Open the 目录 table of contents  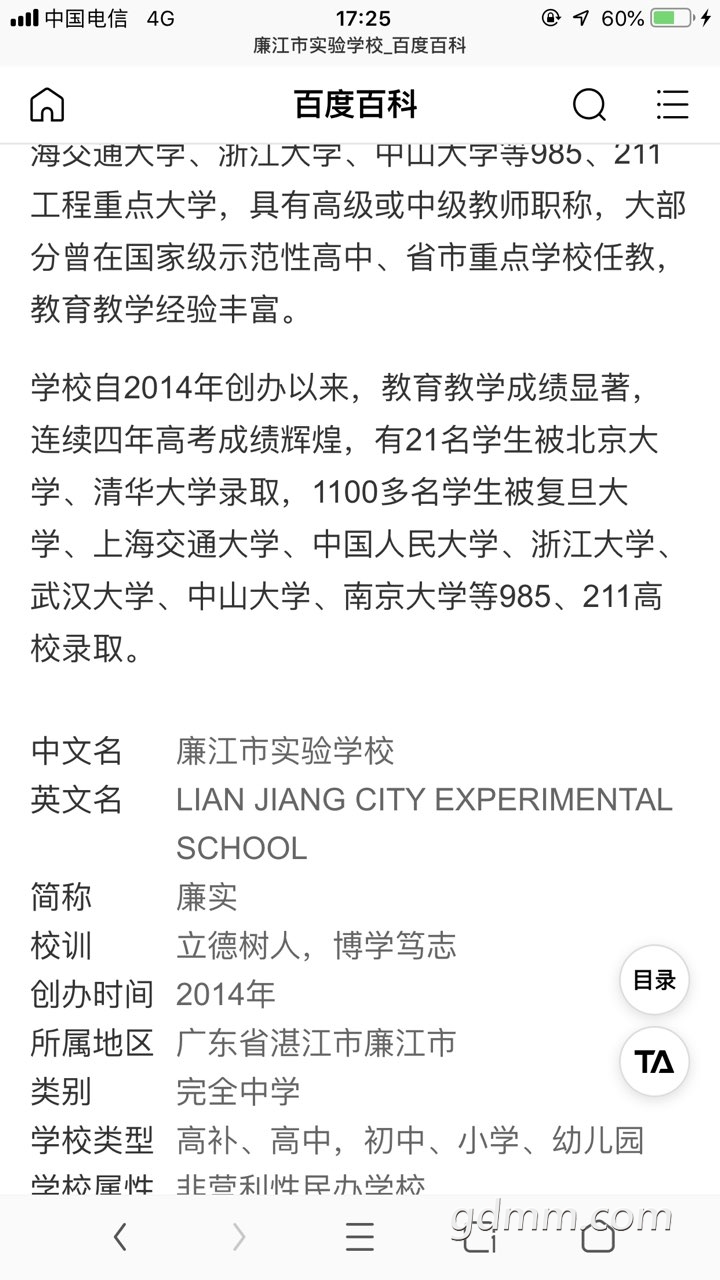(x=654, y=980)
